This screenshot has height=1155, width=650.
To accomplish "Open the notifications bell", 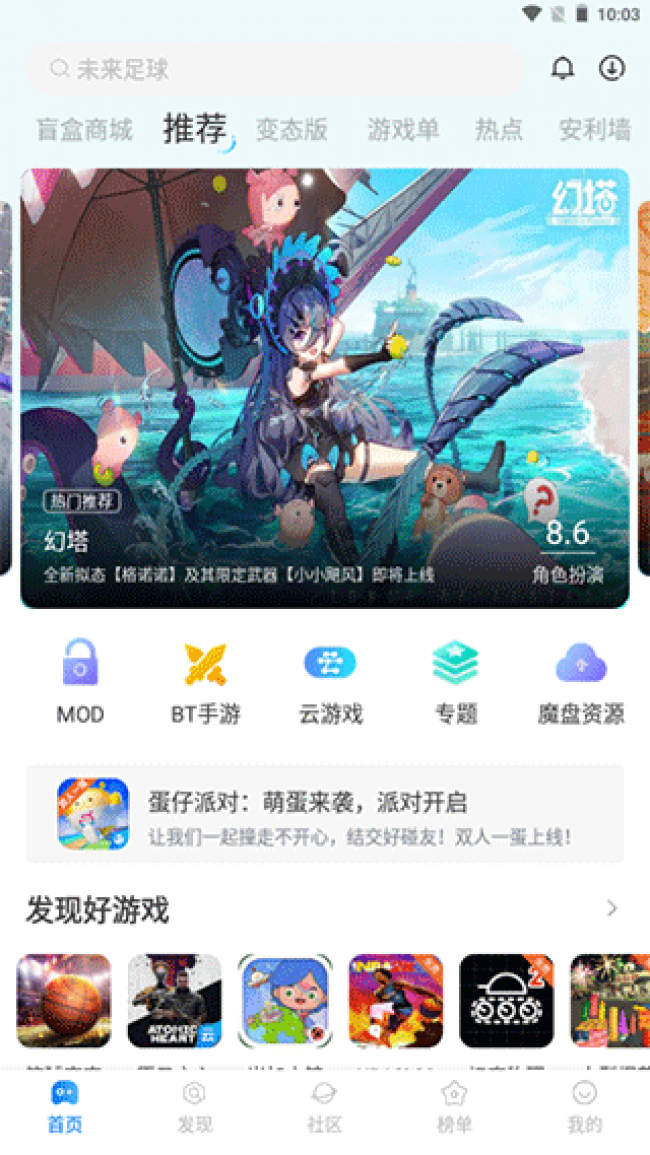I will pyautogui.click(x=563, y=68).
